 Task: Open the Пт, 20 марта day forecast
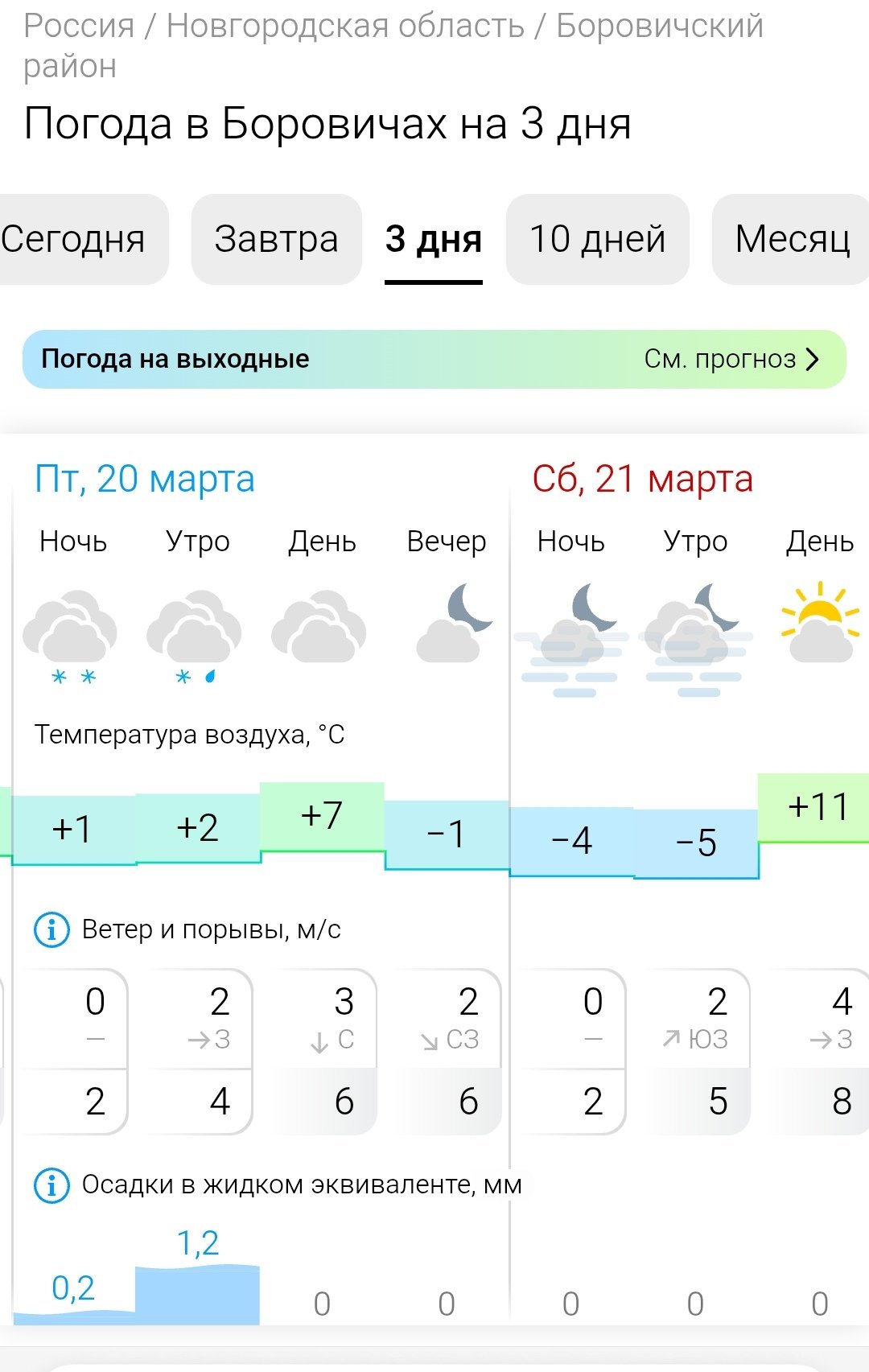pyautogui.click(x=145, y=479)
